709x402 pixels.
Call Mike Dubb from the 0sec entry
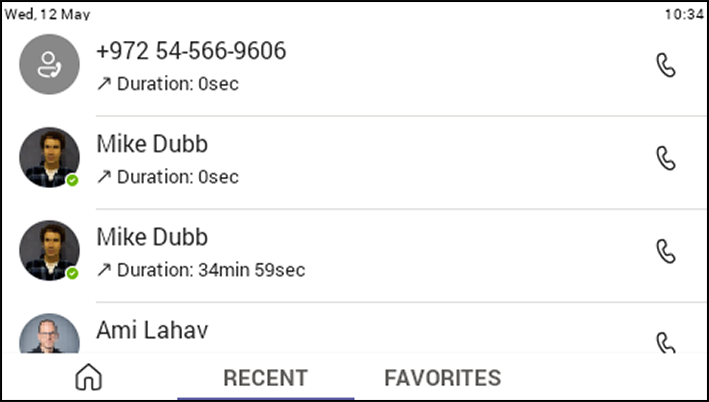665,158
